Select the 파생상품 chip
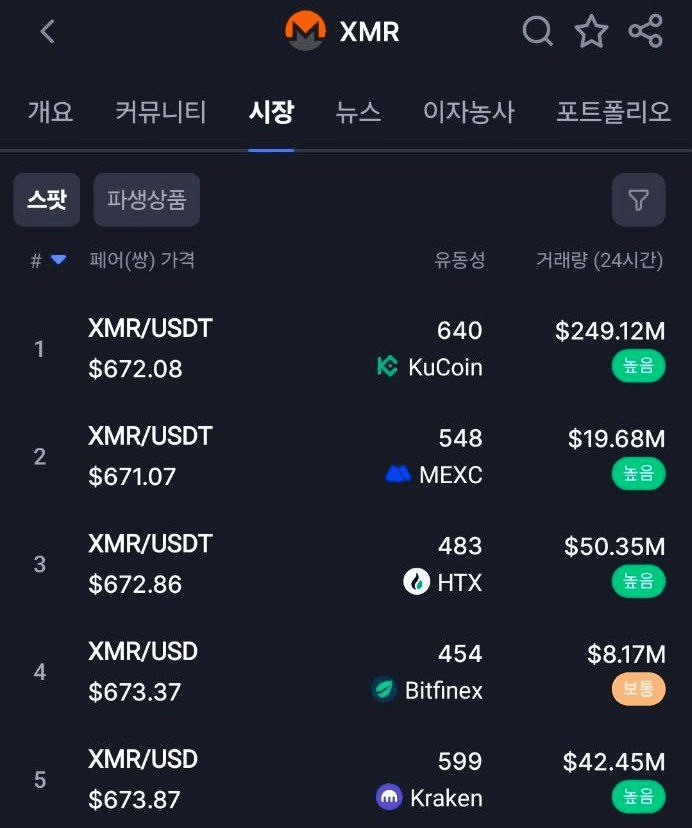Screen dimensions: 692x828 tap(146, 200)
